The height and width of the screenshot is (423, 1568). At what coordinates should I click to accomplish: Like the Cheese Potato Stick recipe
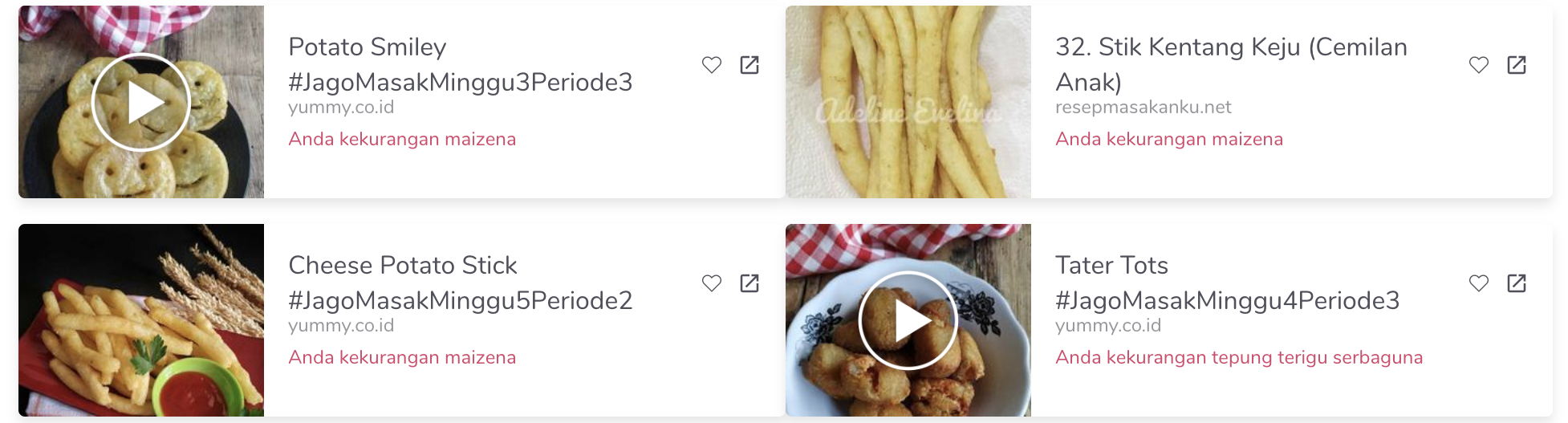[711, 283]
